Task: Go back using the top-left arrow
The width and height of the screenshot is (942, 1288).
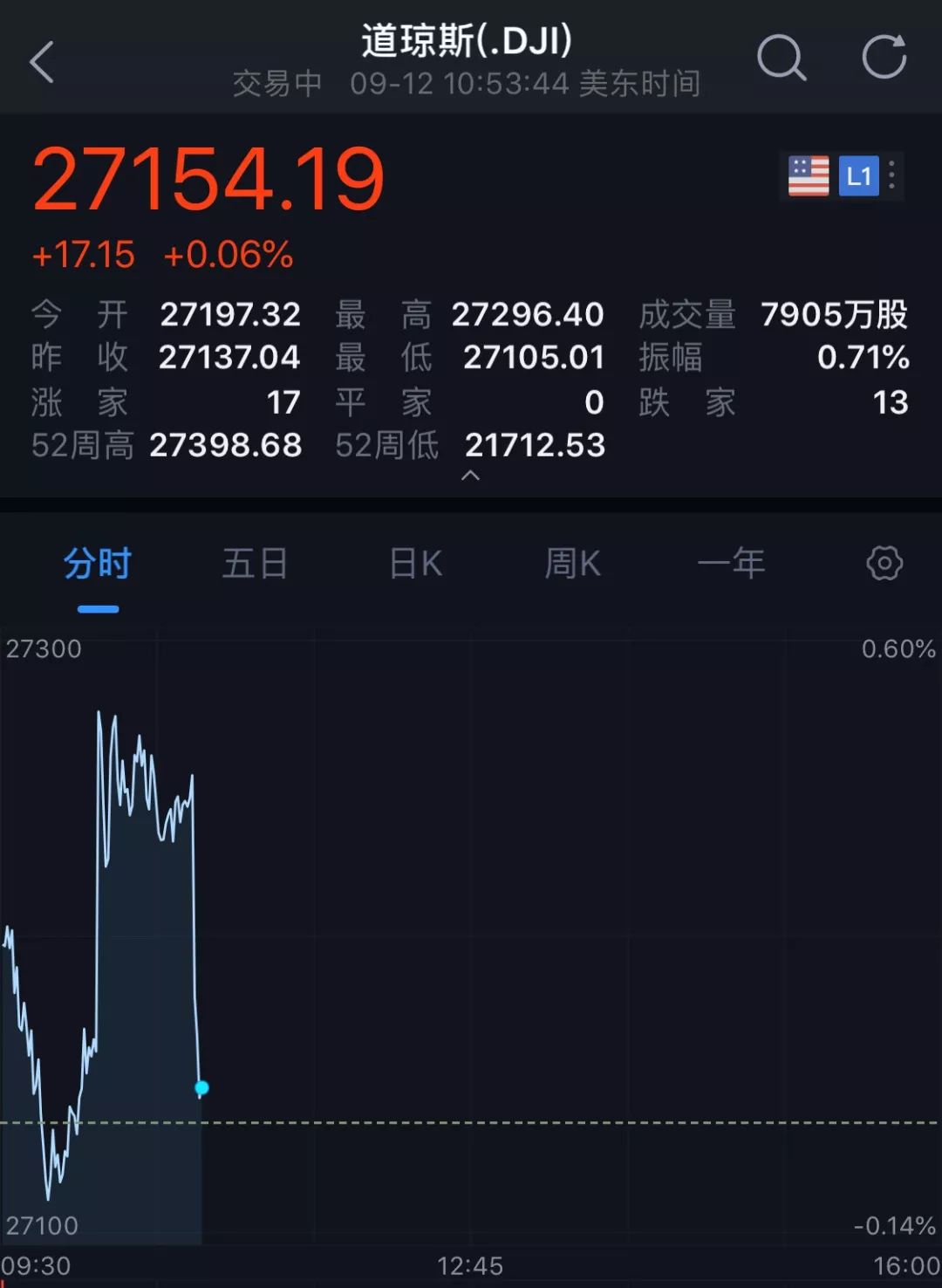Action: click(42, 62)
